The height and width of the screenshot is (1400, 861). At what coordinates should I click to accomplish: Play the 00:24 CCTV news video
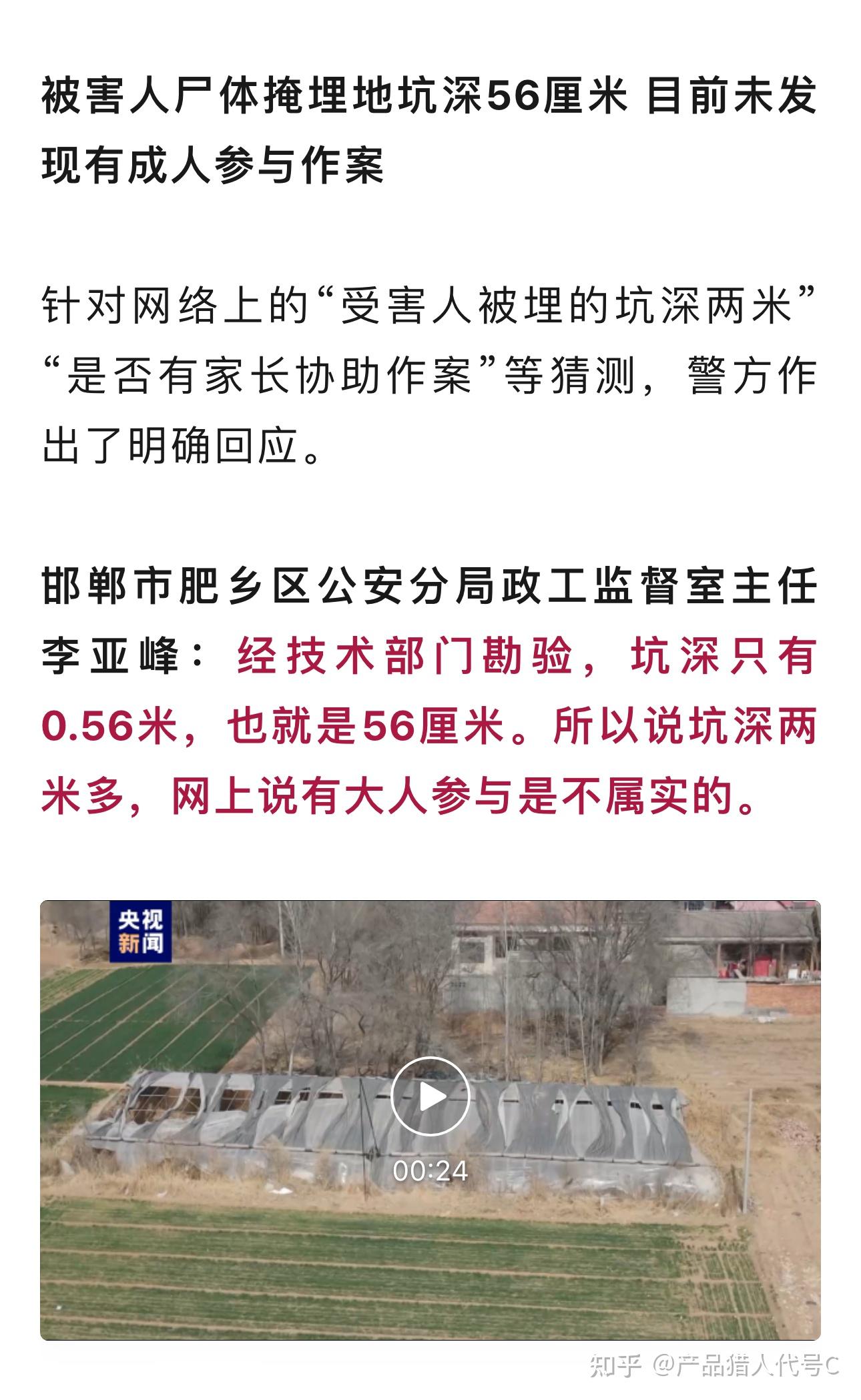coord(431,1096)
